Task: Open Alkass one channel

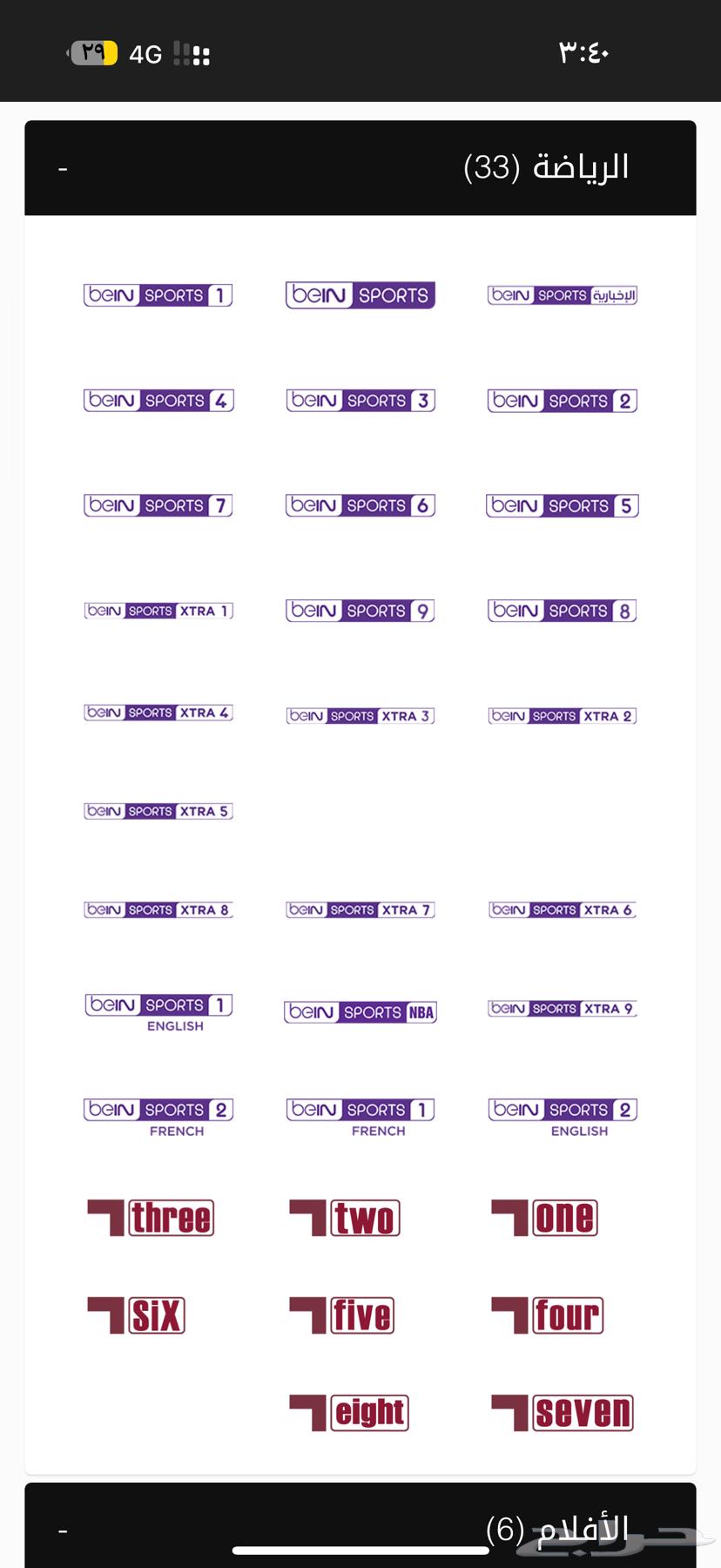Action: [x=545, y=1218]
